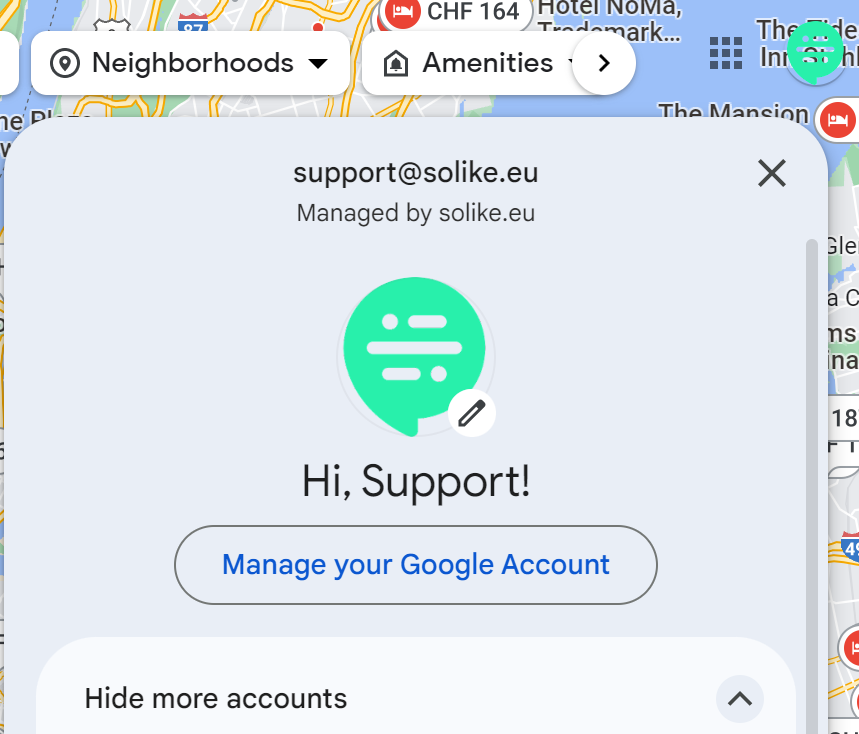This screenshot has width=859, height=734.
Task: Tap the CHF 164 hotel price marker
Action: click(455, 14)
